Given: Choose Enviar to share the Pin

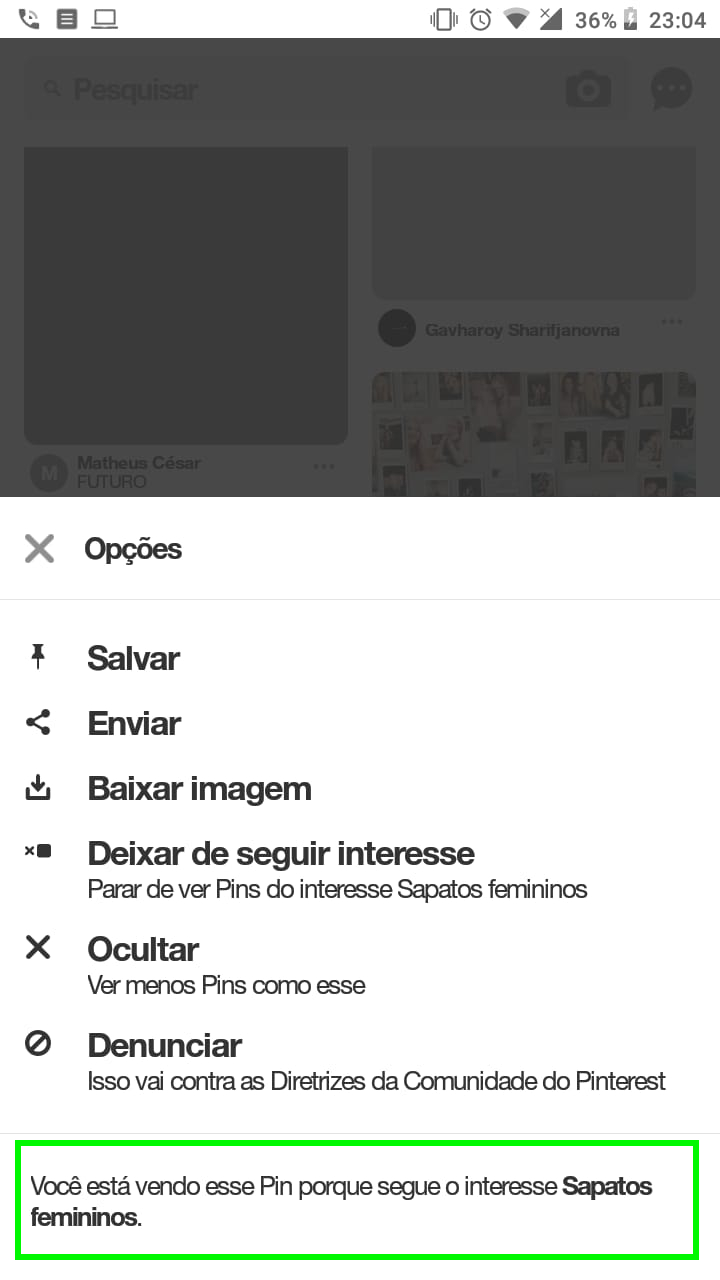Looking at the screenshot, I should 360,723.
